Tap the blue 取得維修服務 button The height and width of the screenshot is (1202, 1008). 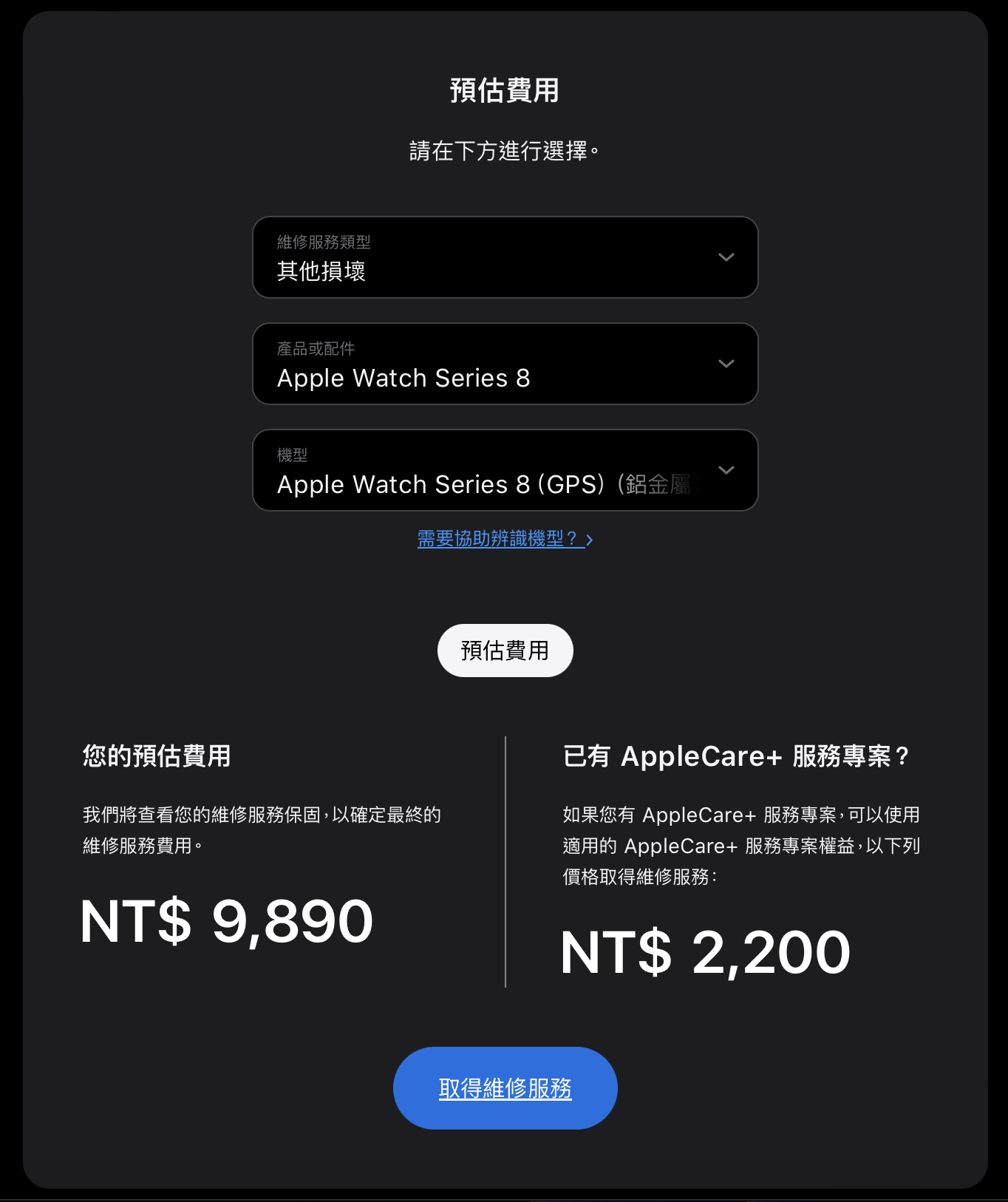click(505, 1088)
